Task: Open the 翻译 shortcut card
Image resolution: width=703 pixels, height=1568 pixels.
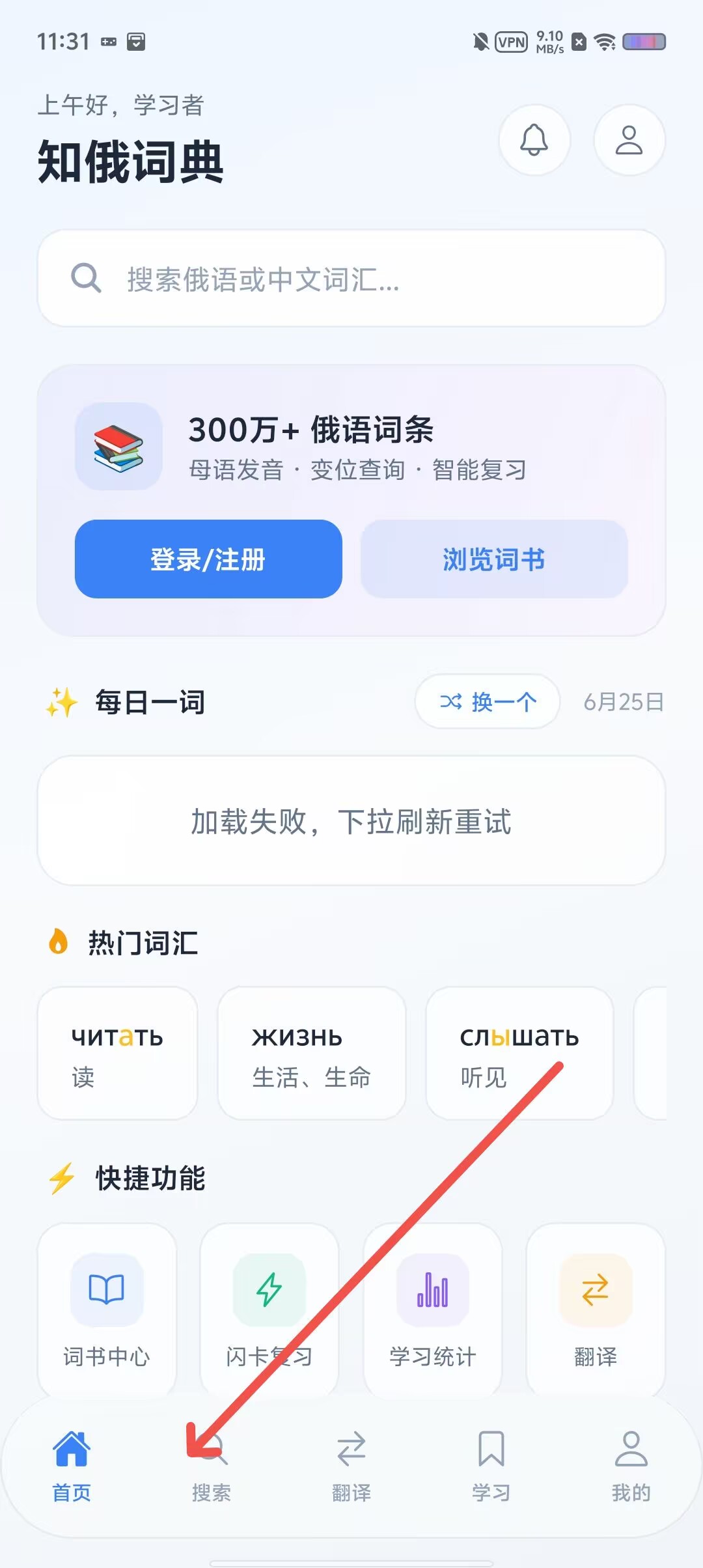Action: 596,1309
